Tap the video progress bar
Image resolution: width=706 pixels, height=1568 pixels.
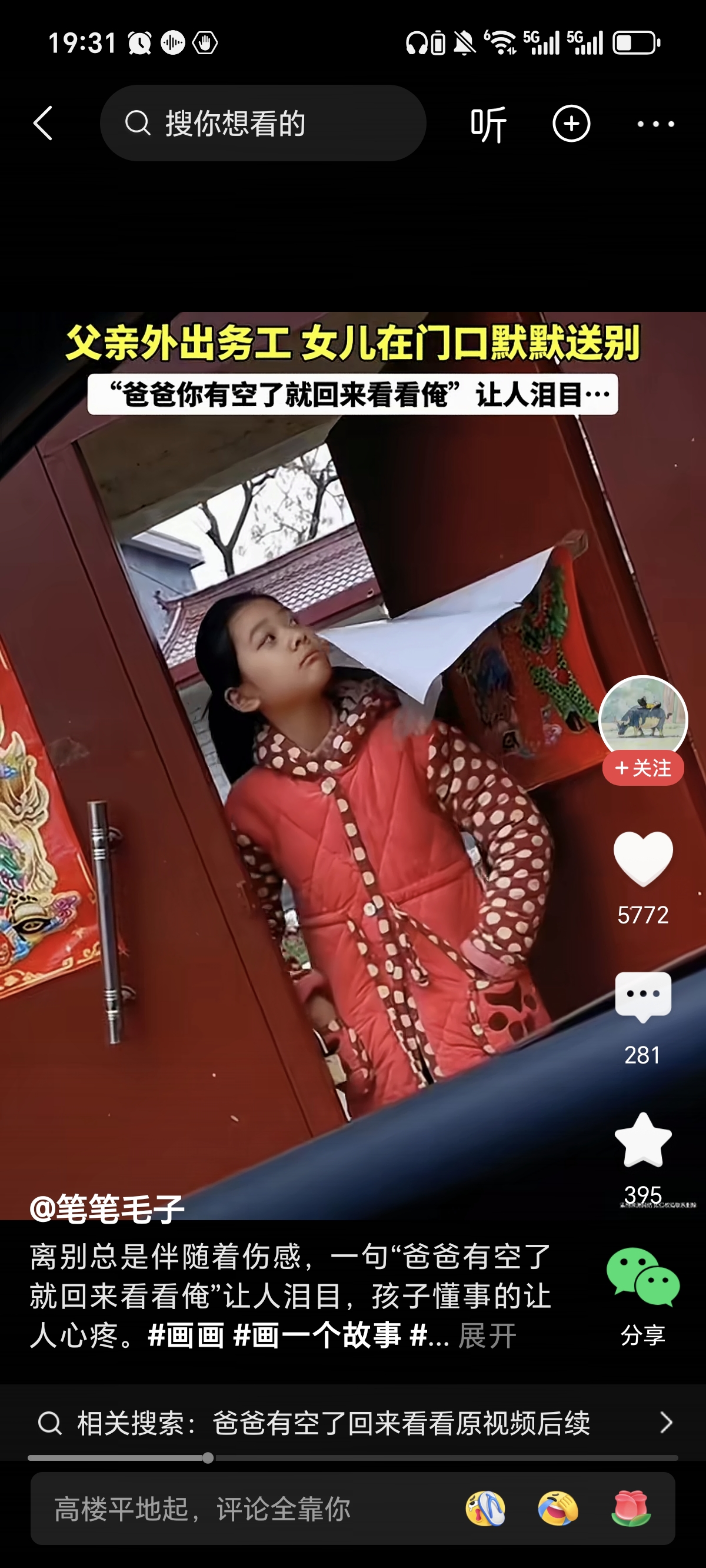click(x=353, y=1458)
